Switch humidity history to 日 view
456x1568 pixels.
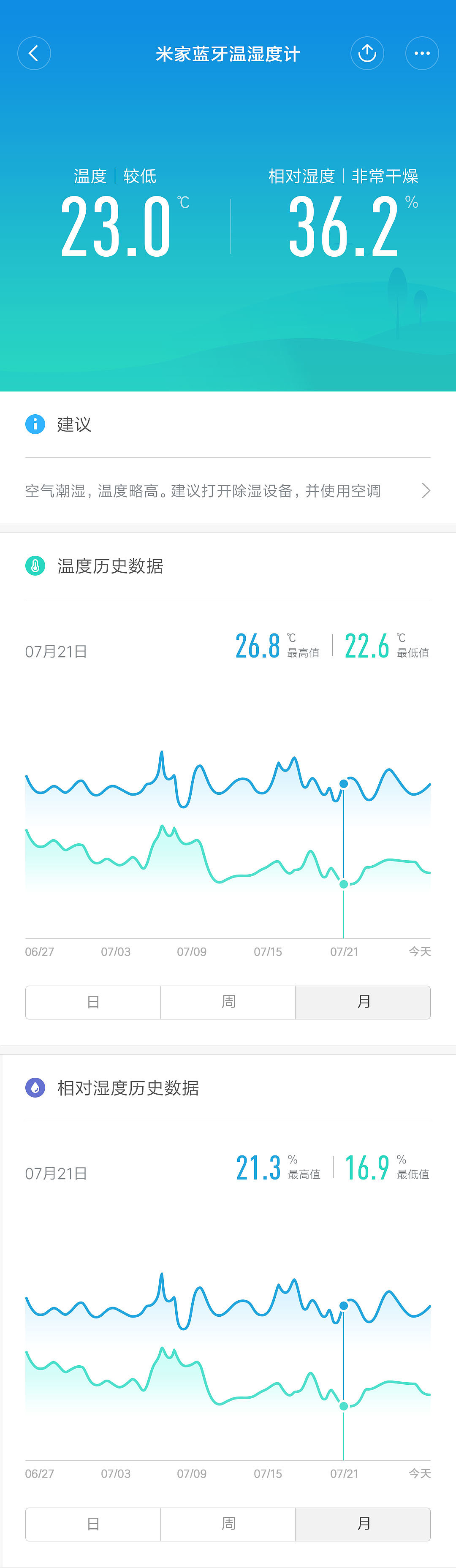click(x=93, y=1524)
